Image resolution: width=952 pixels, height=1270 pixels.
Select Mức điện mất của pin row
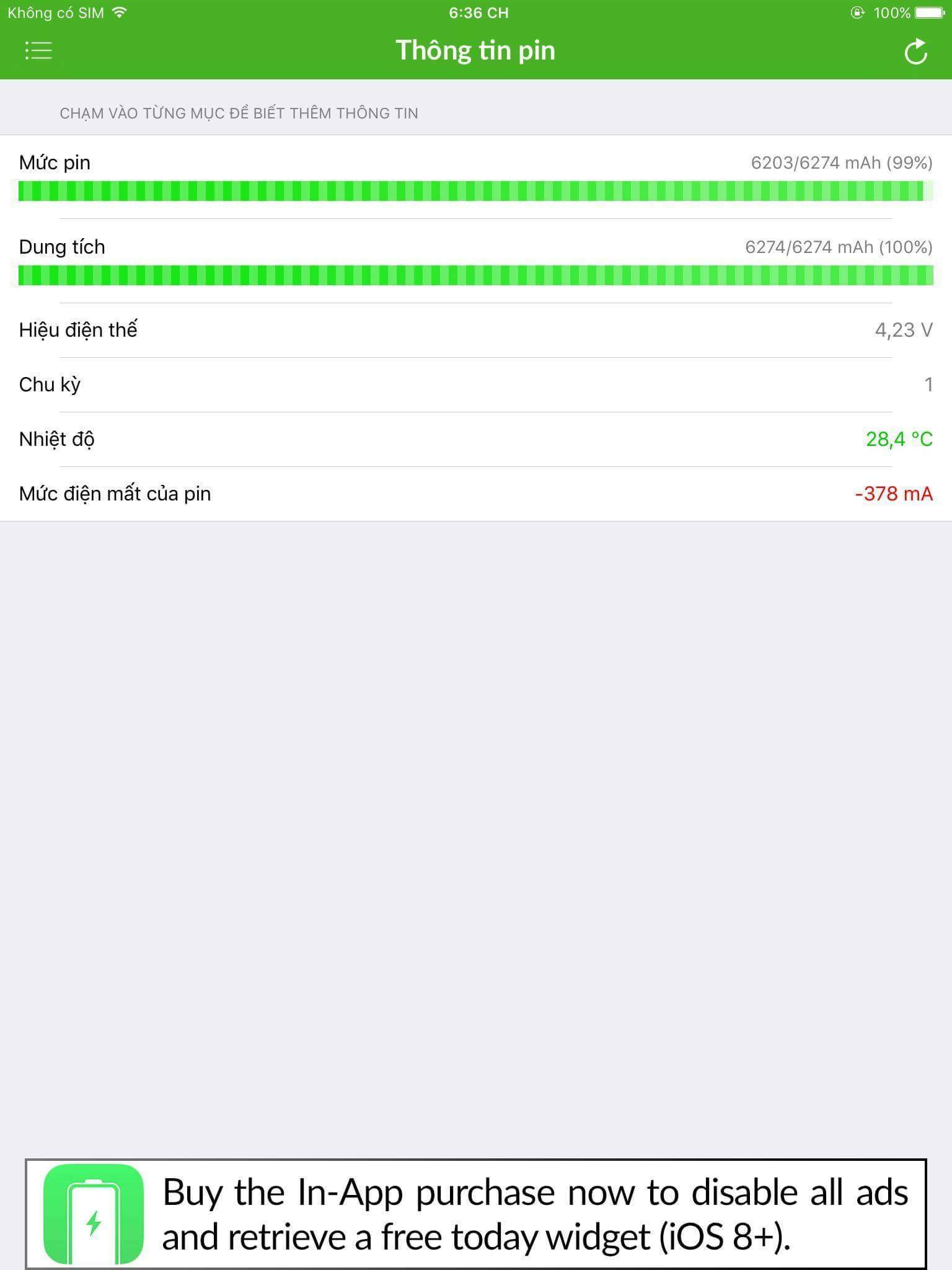475,494
